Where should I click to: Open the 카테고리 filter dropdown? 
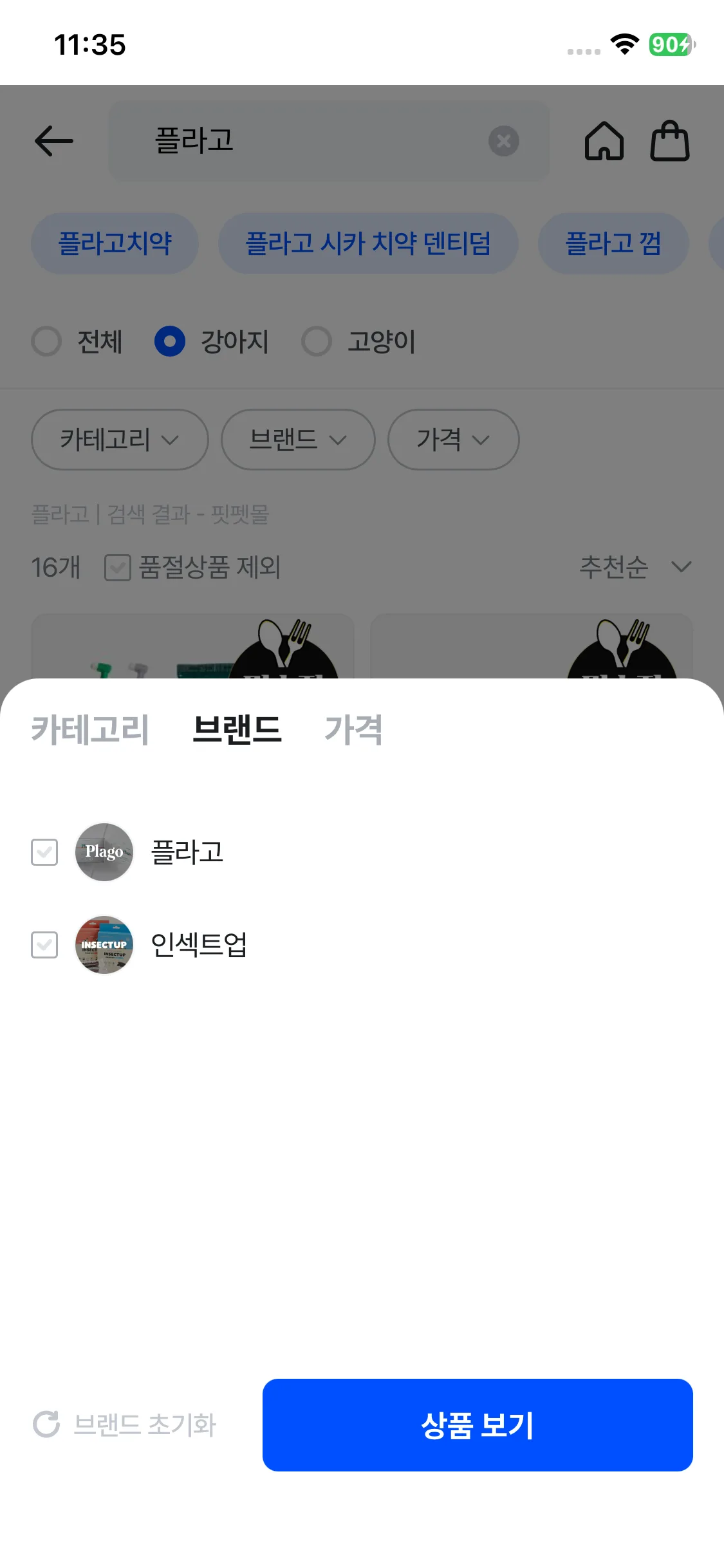(x=119, y=440)
